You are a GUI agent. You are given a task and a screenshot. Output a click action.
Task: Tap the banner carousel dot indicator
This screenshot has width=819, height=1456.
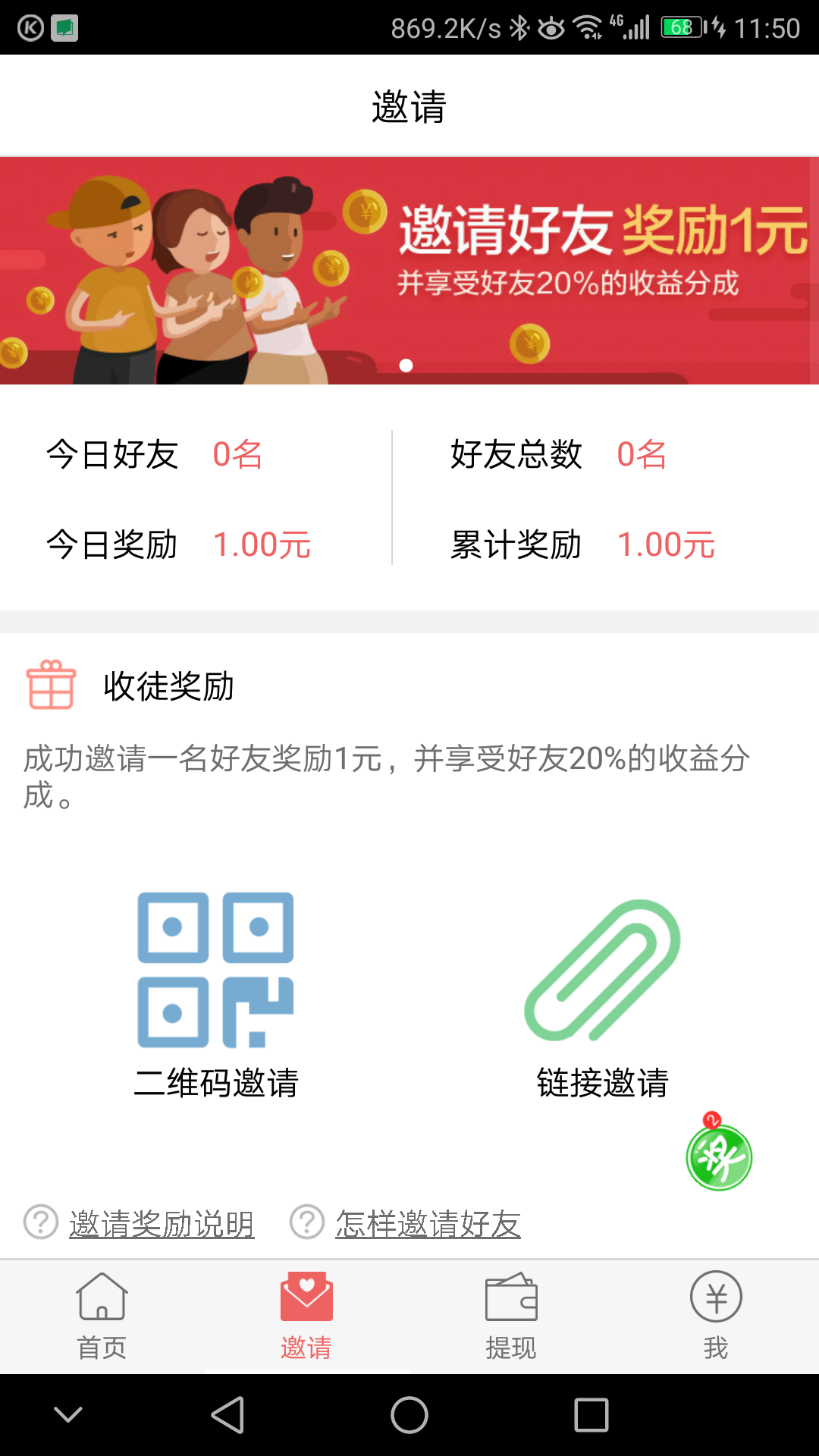click(x=406, y=365)
